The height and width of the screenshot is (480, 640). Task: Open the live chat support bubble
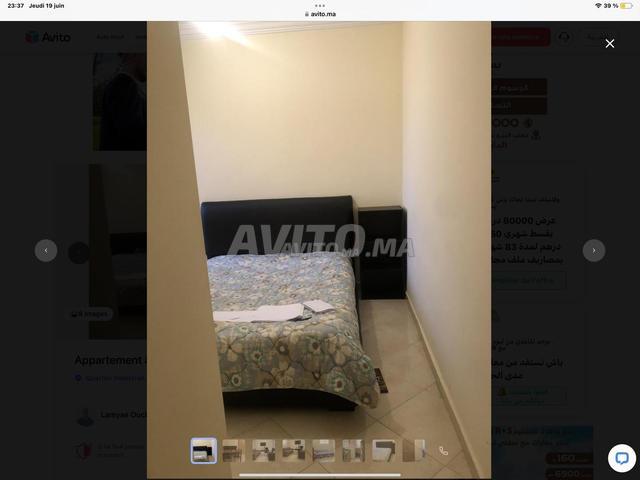622,458
